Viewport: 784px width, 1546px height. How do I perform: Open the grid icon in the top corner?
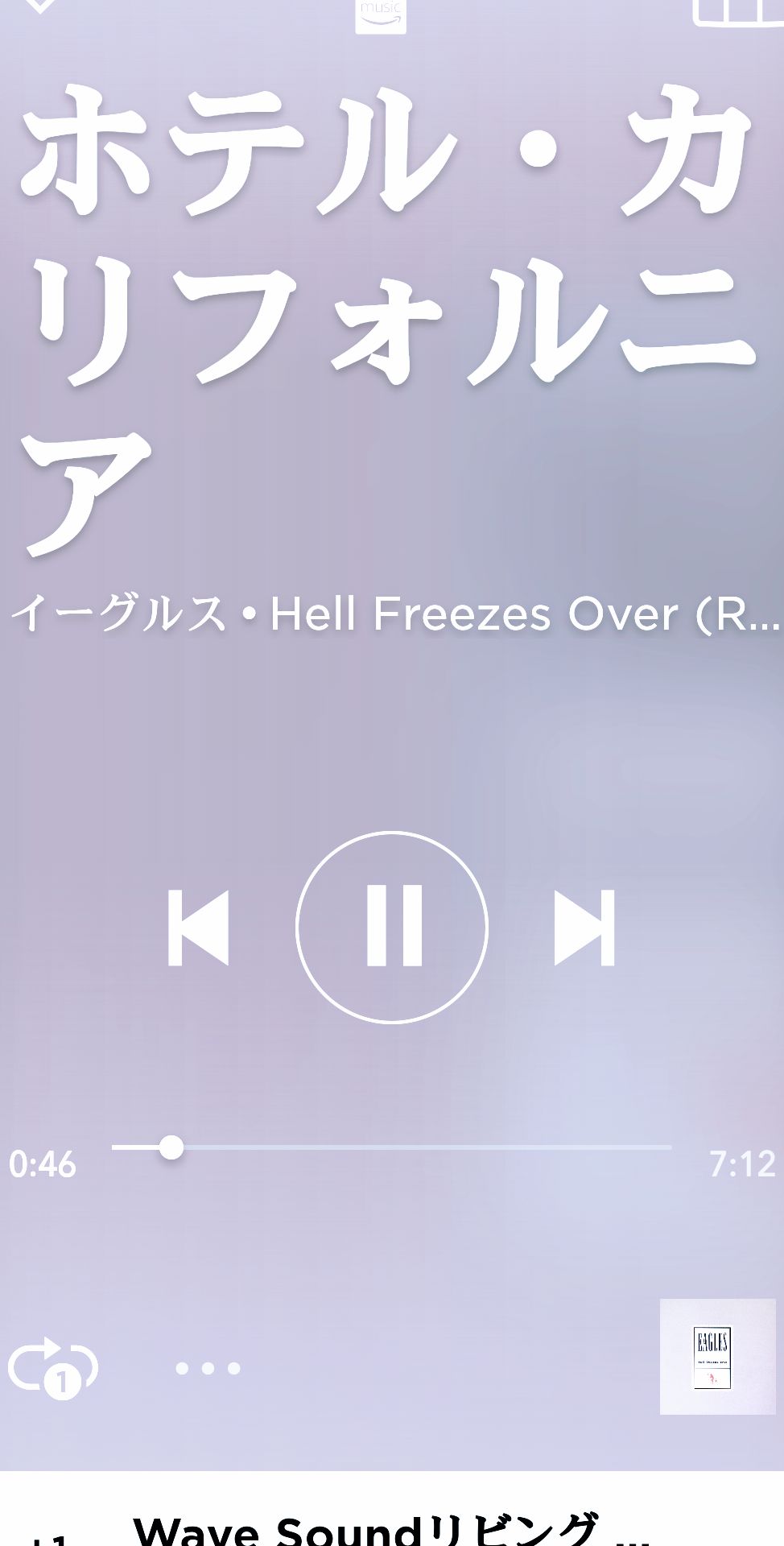click(x=737, y=10)
